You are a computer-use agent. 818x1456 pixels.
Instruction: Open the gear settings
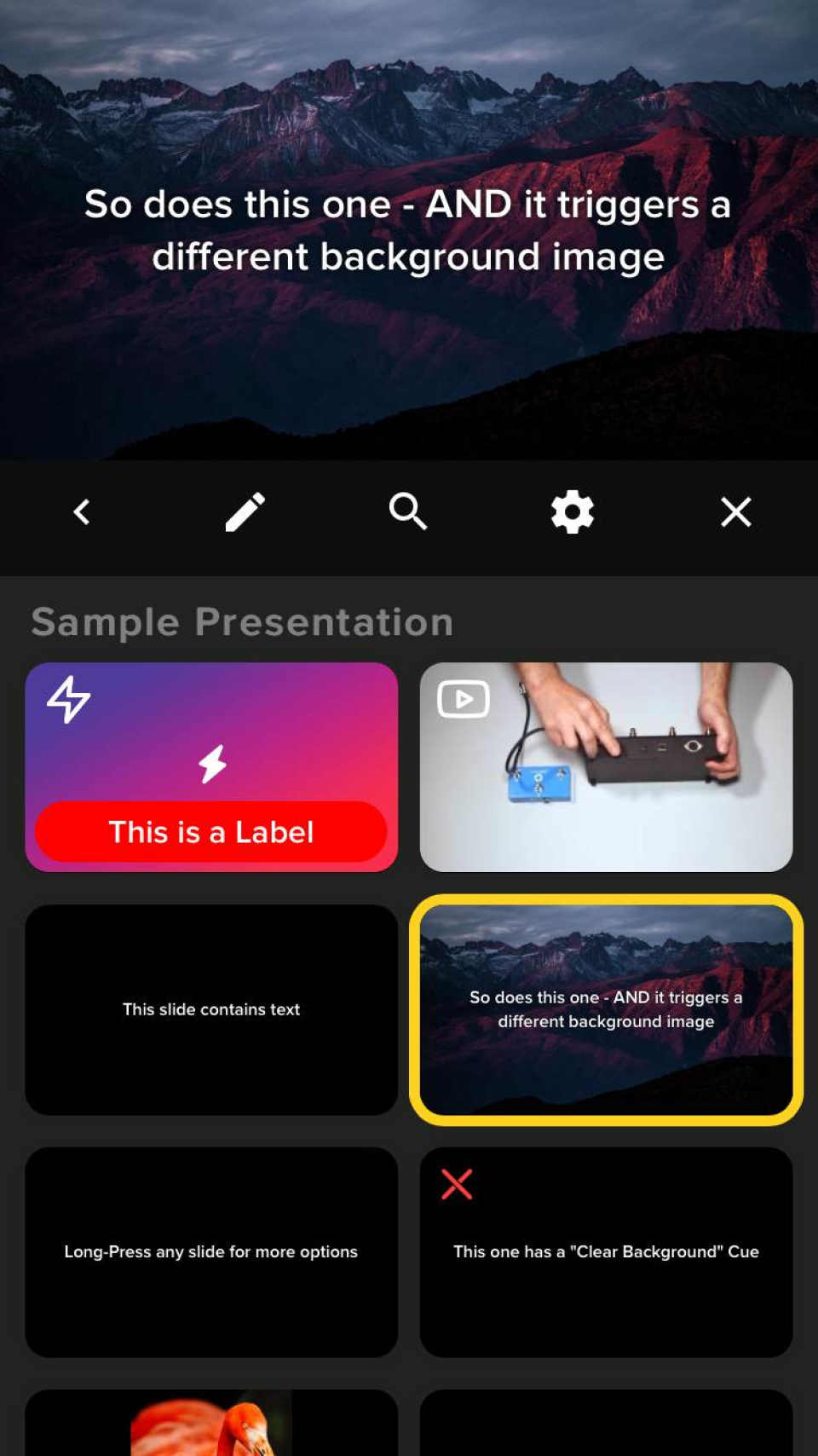tap(572, 512)
